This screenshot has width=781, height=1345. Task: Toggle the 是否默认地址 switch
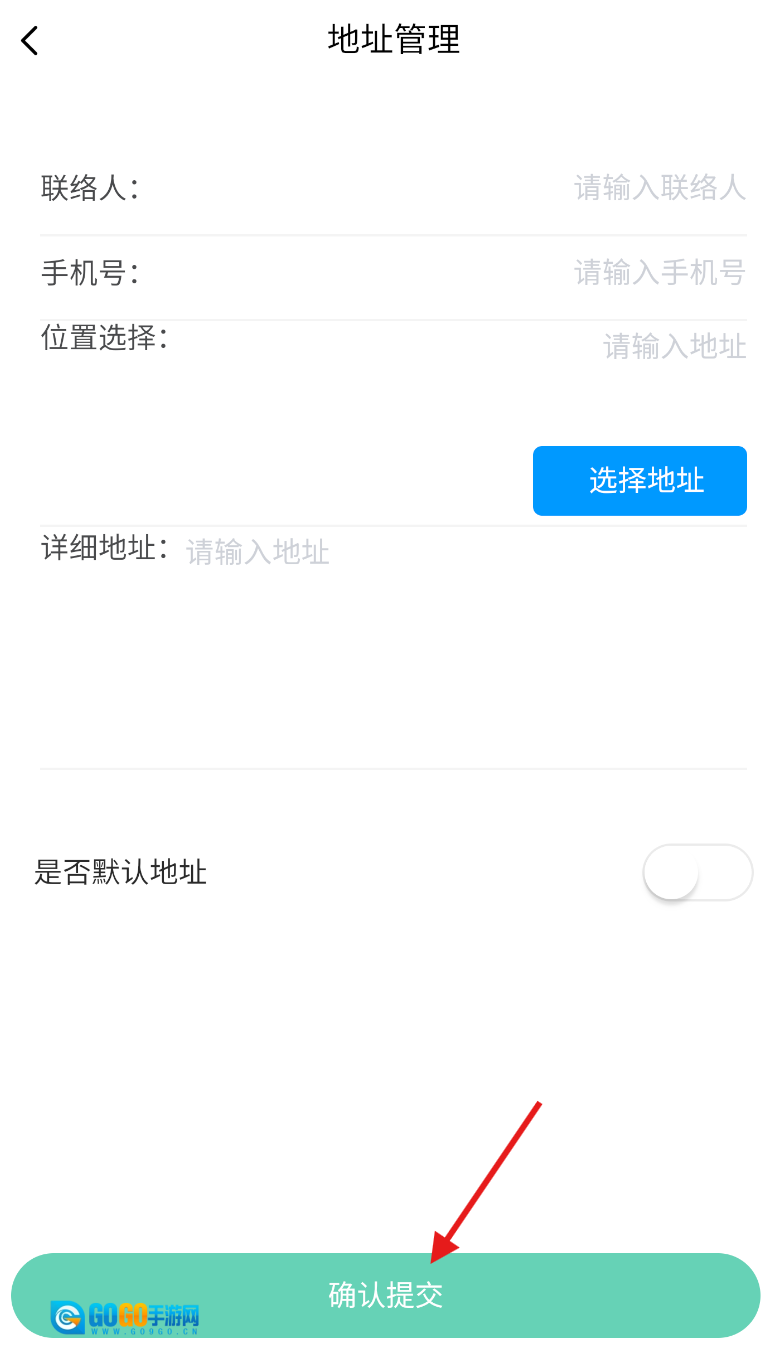(x=697, y=873)
